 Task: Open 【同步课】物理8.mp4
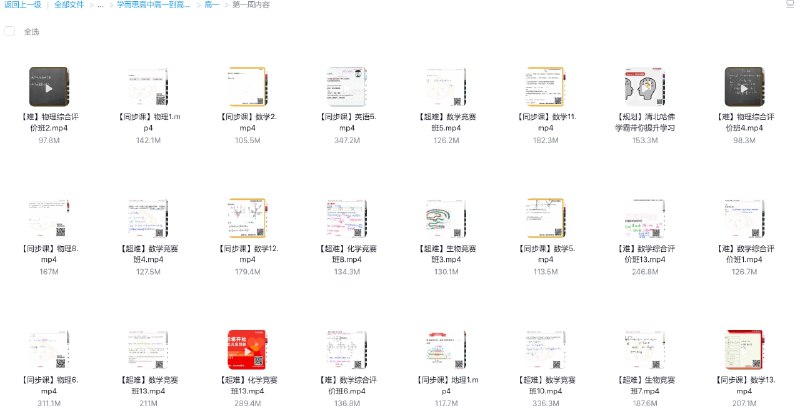pyautogui.click(x=48, y=220)
